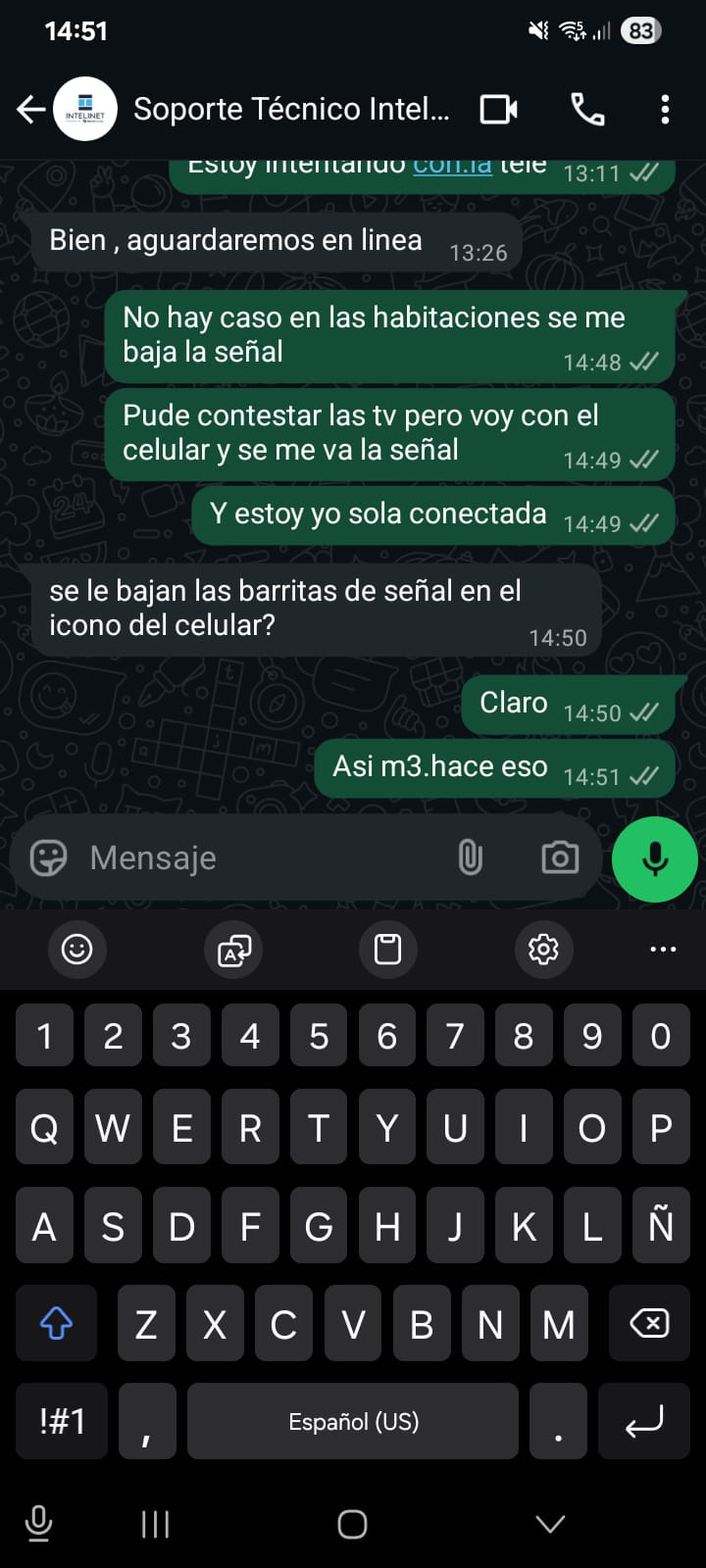Open Soporte Técnico Intelinet contact info
The width and height of the screenshot is (706, 1568).
pos(290,109)
